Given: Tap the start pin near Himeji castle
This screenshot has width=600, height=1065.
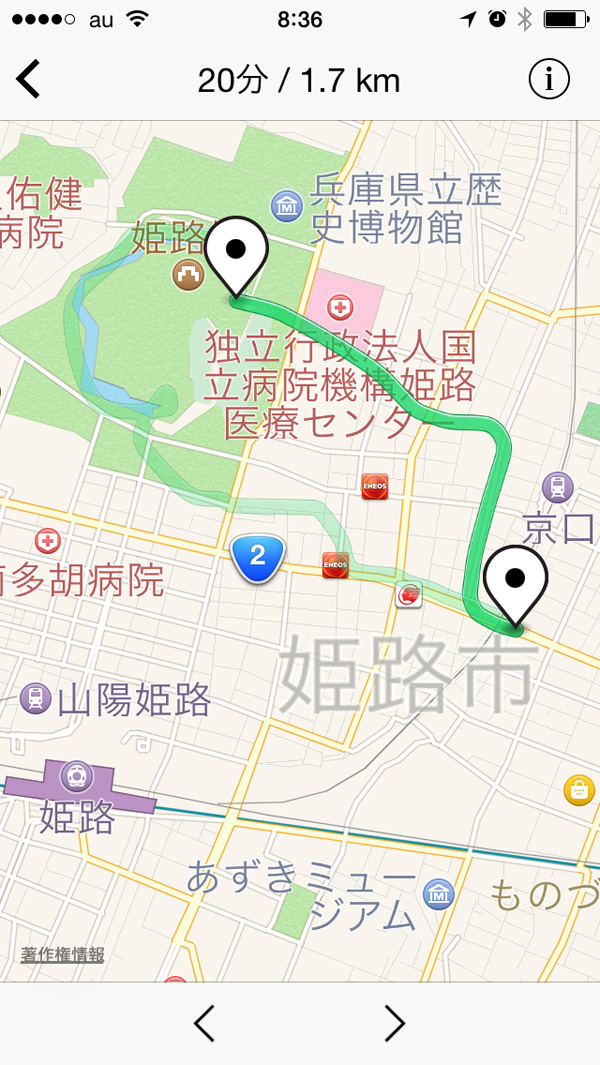Looking at the screenshot, I should tap(237, 252).
